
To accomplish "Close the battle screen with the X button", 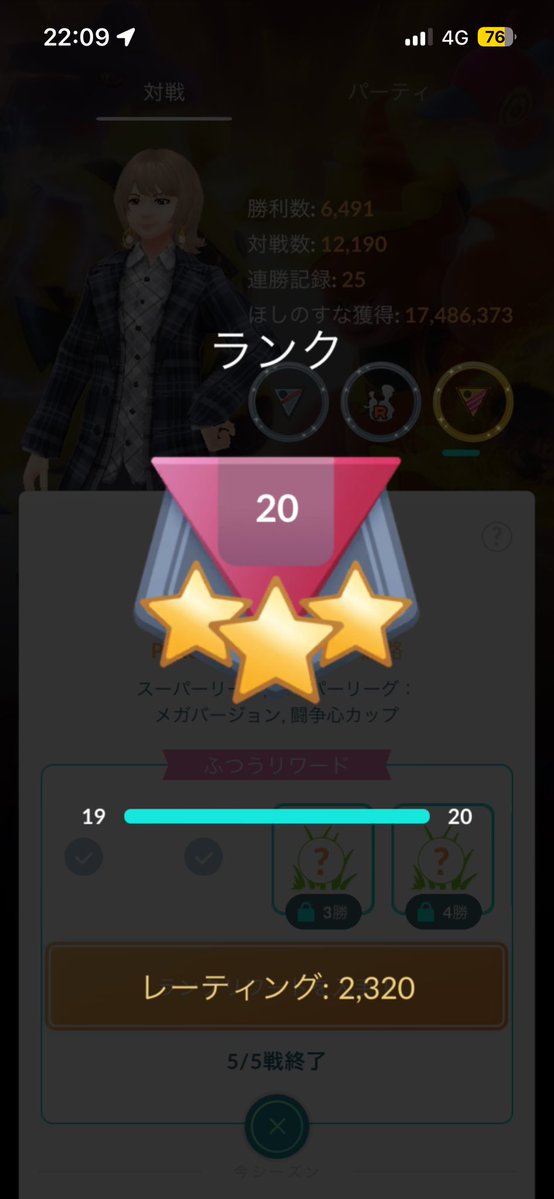I will 277,1126.
